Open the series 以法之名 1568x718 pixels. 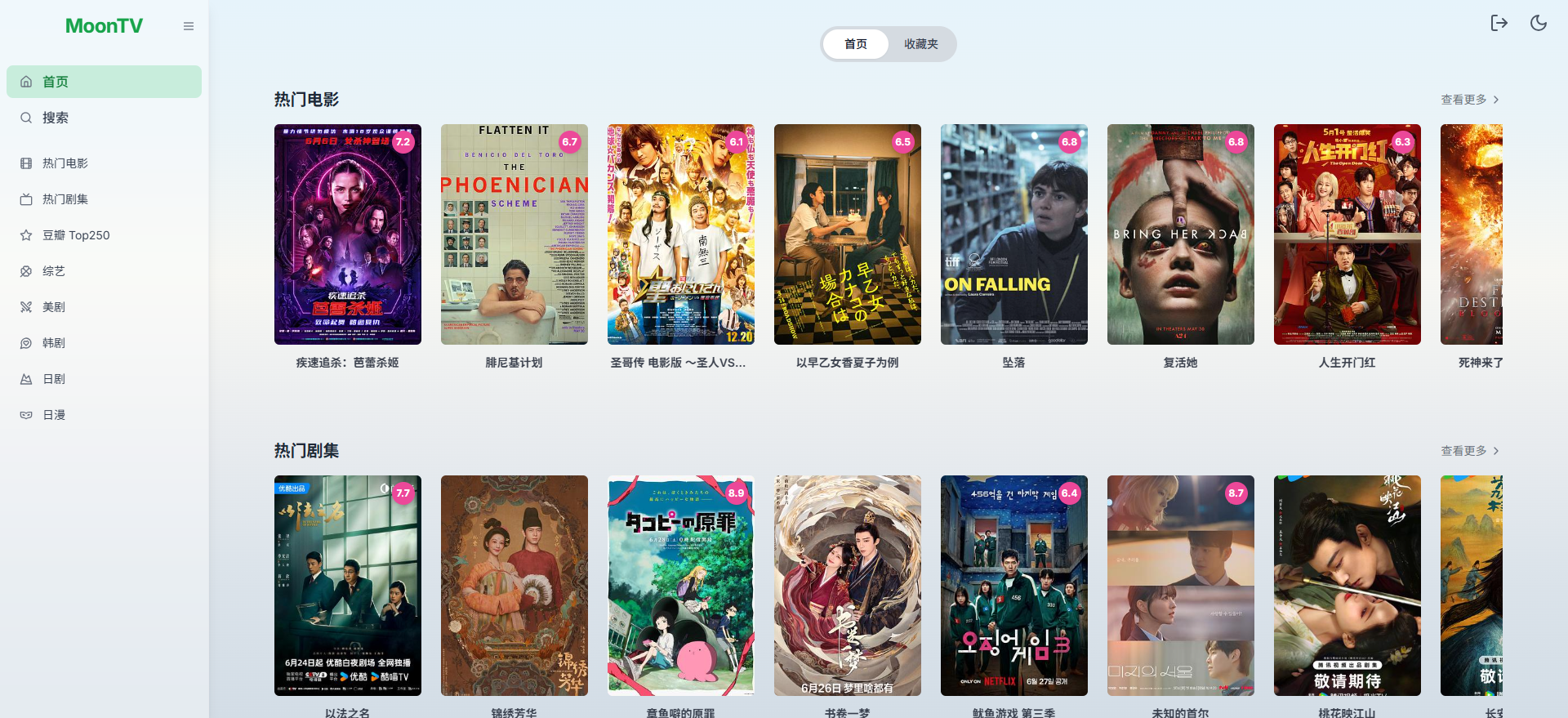(x=348, y=586)
